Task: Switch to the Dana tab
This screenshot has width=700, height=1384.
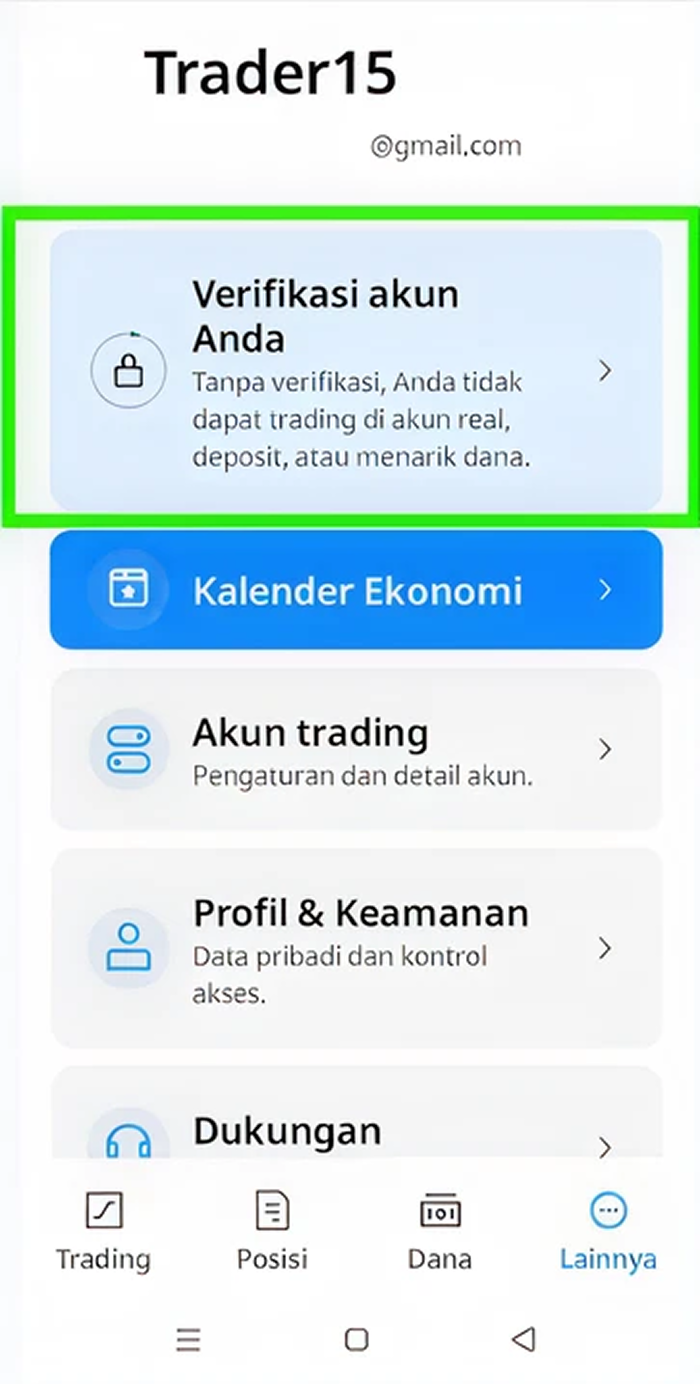Action: (x=439, y=1230)
